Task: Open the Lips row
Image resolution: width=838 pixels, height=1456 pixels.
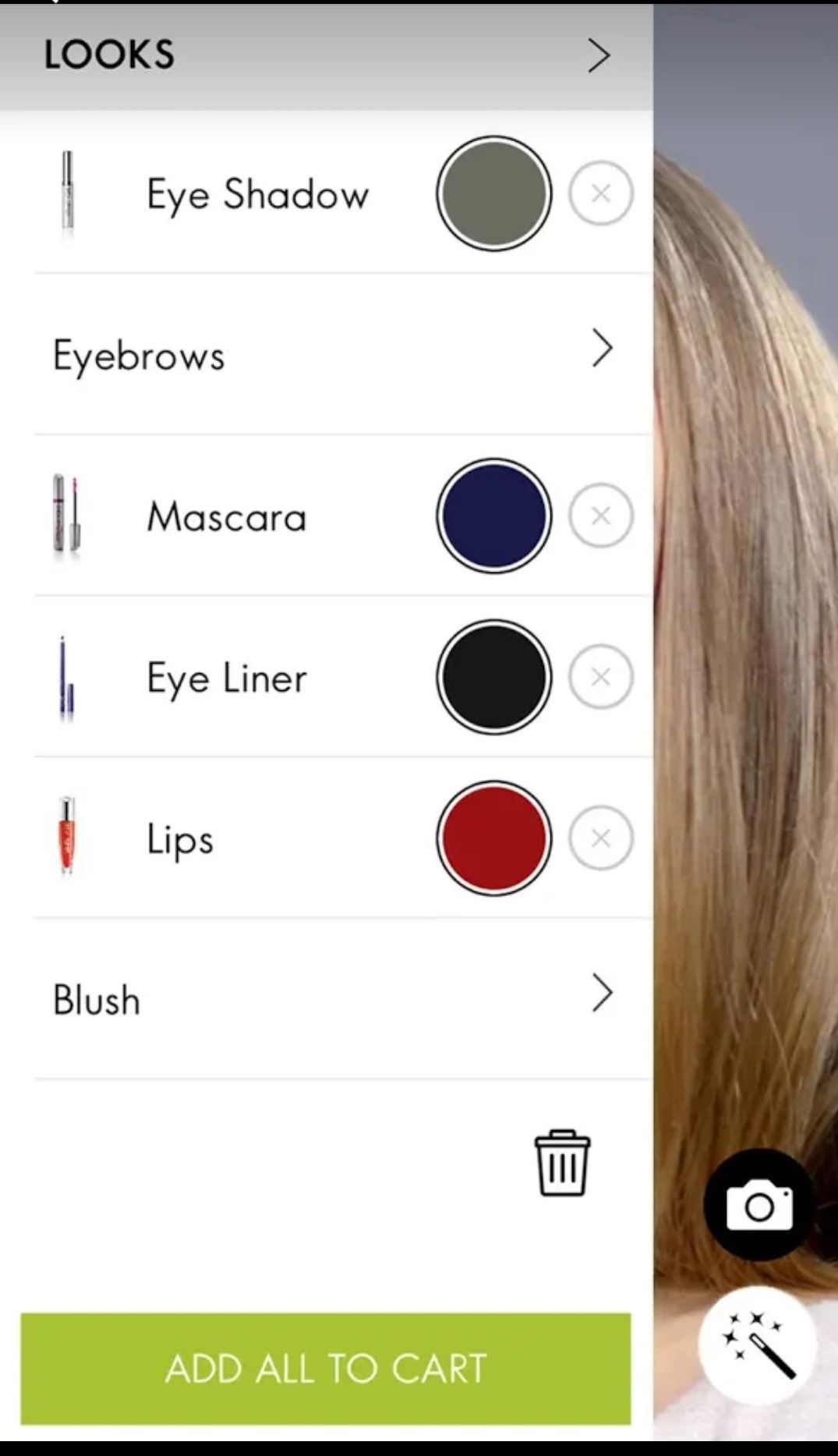Action: click(x=234, y=838)
